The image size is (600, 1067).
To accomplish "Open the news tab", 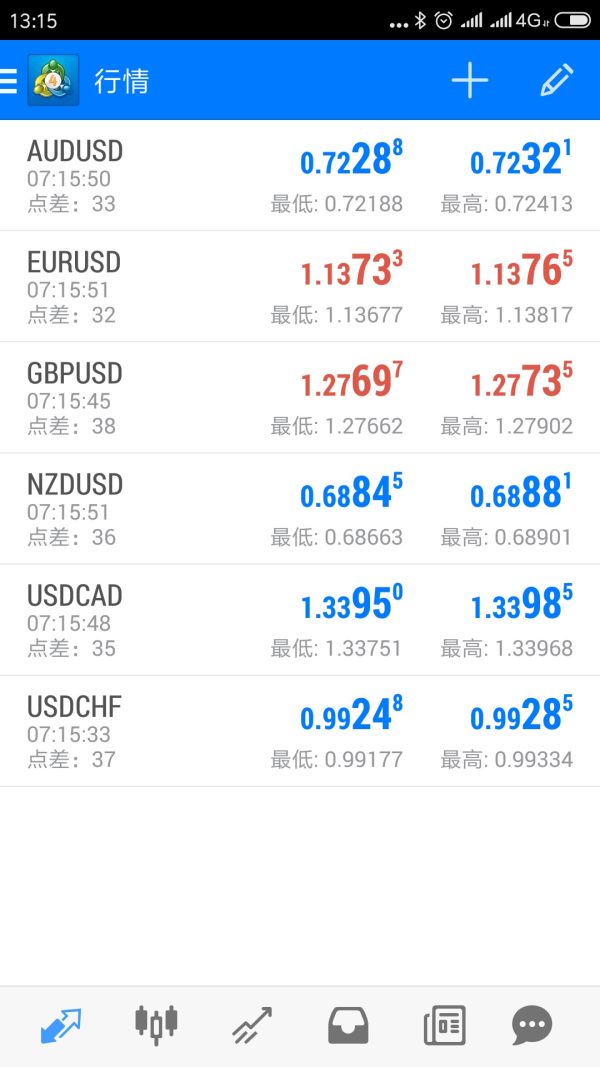I will pos(444,1026).
